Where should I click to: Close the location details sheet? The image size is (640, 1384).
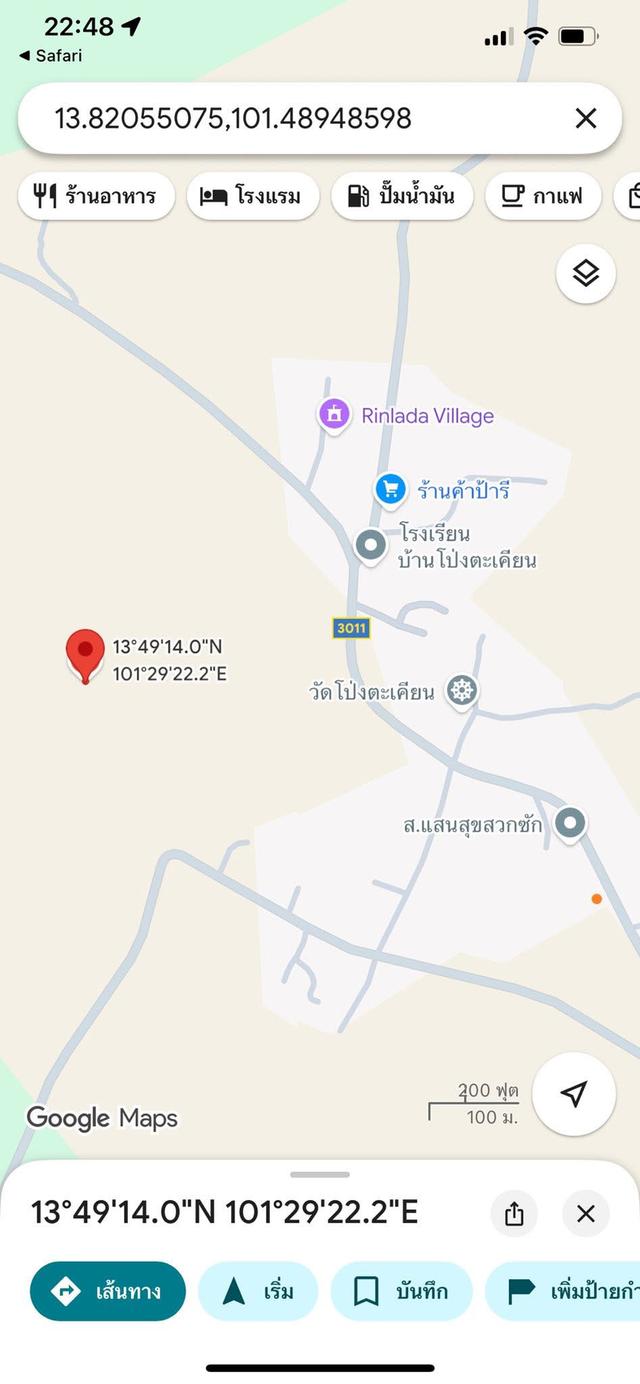[x=586, y=1214]
